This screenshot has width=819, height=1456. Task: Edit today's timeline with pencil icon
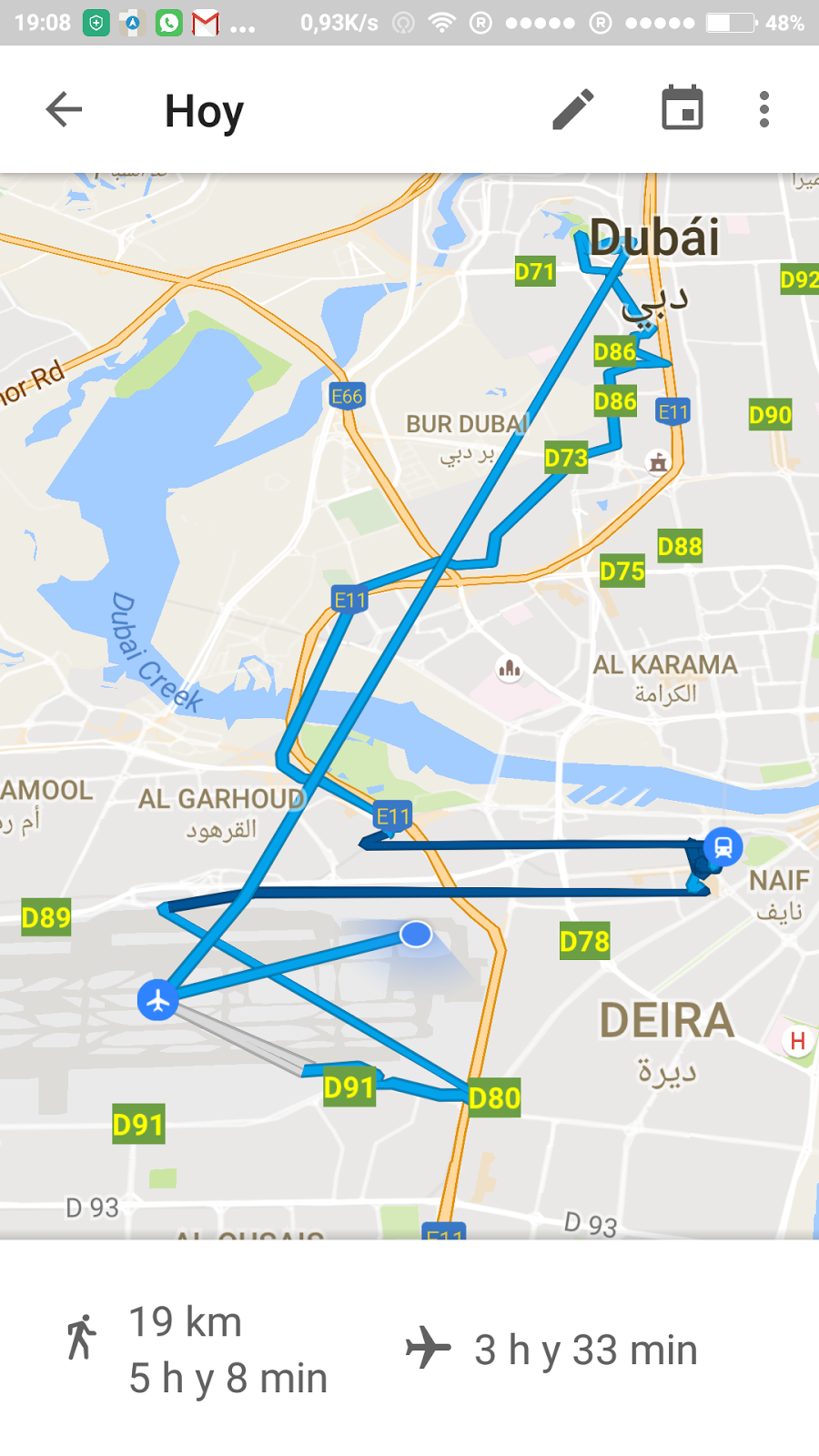point(573,110)
